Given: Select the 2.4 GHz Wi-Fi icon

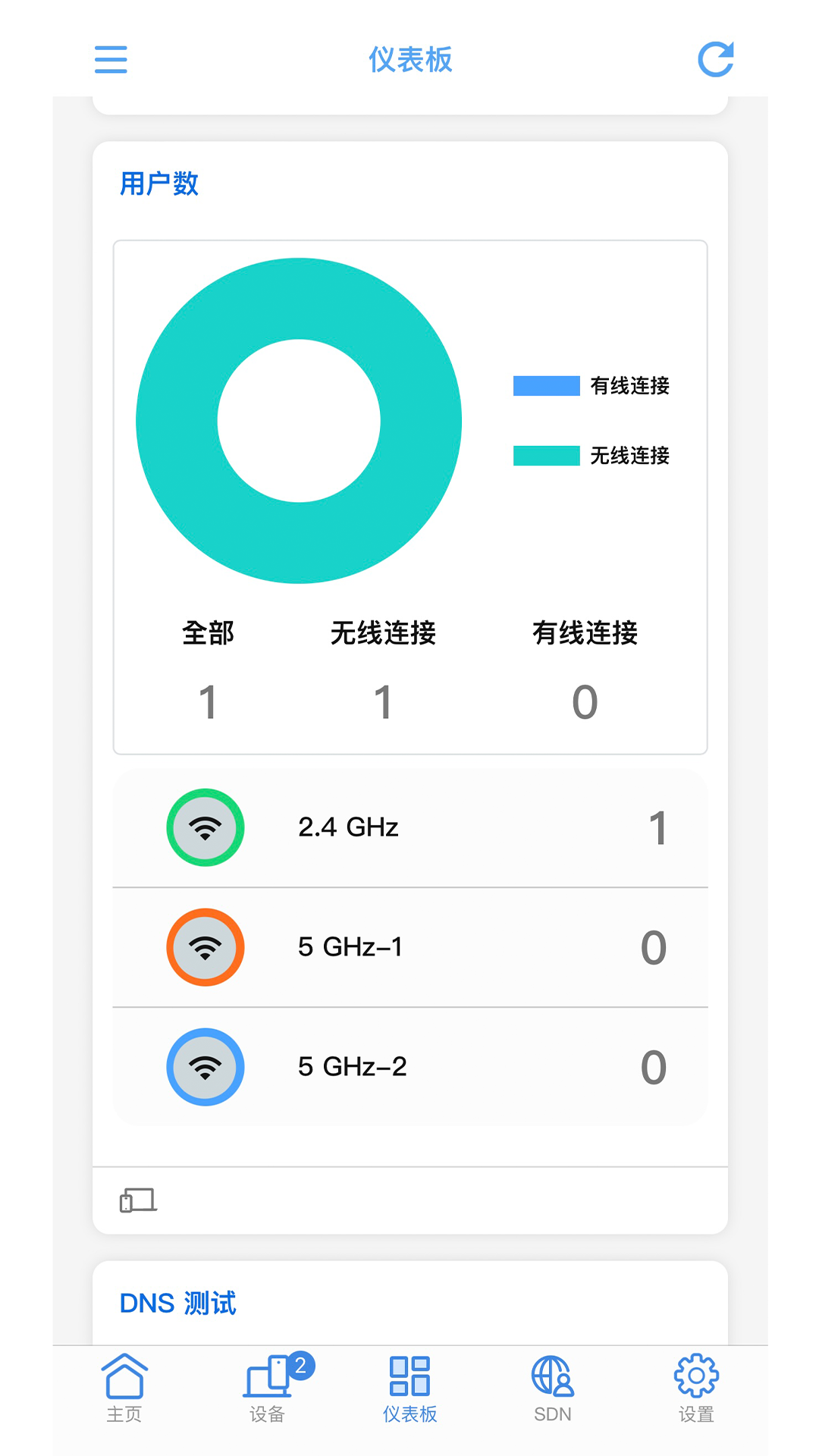Looking at the screenshot, I should tap(205, 827).
